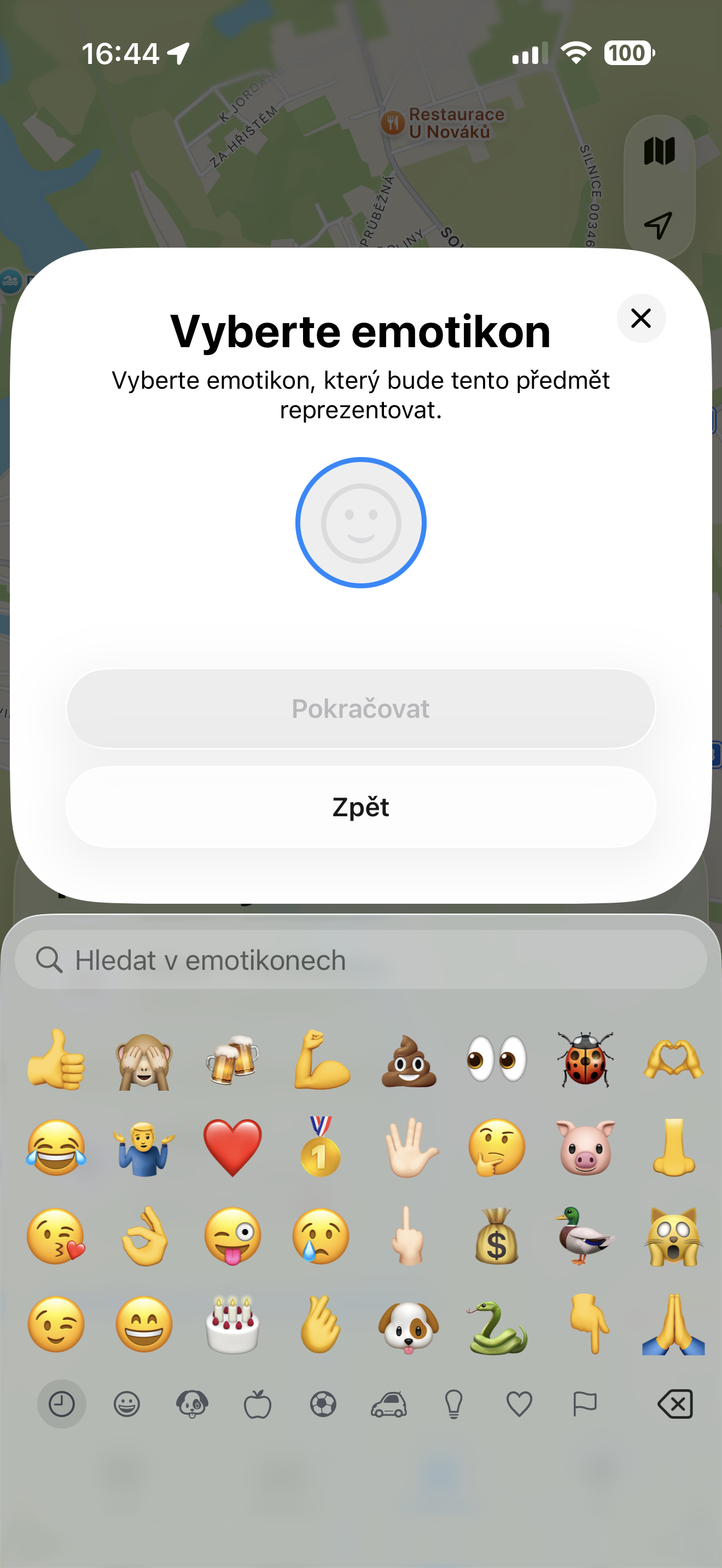Select the money bag emoji

coord(497,1236)
